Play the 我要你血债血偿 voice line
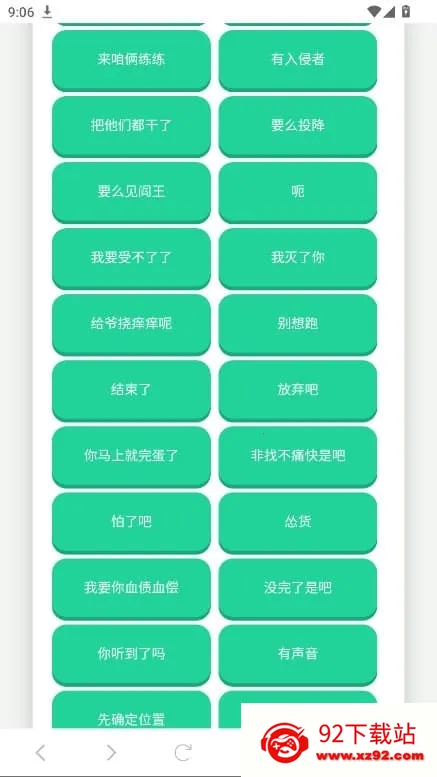Screen dimensions: 437x777 tap(131, 588)
